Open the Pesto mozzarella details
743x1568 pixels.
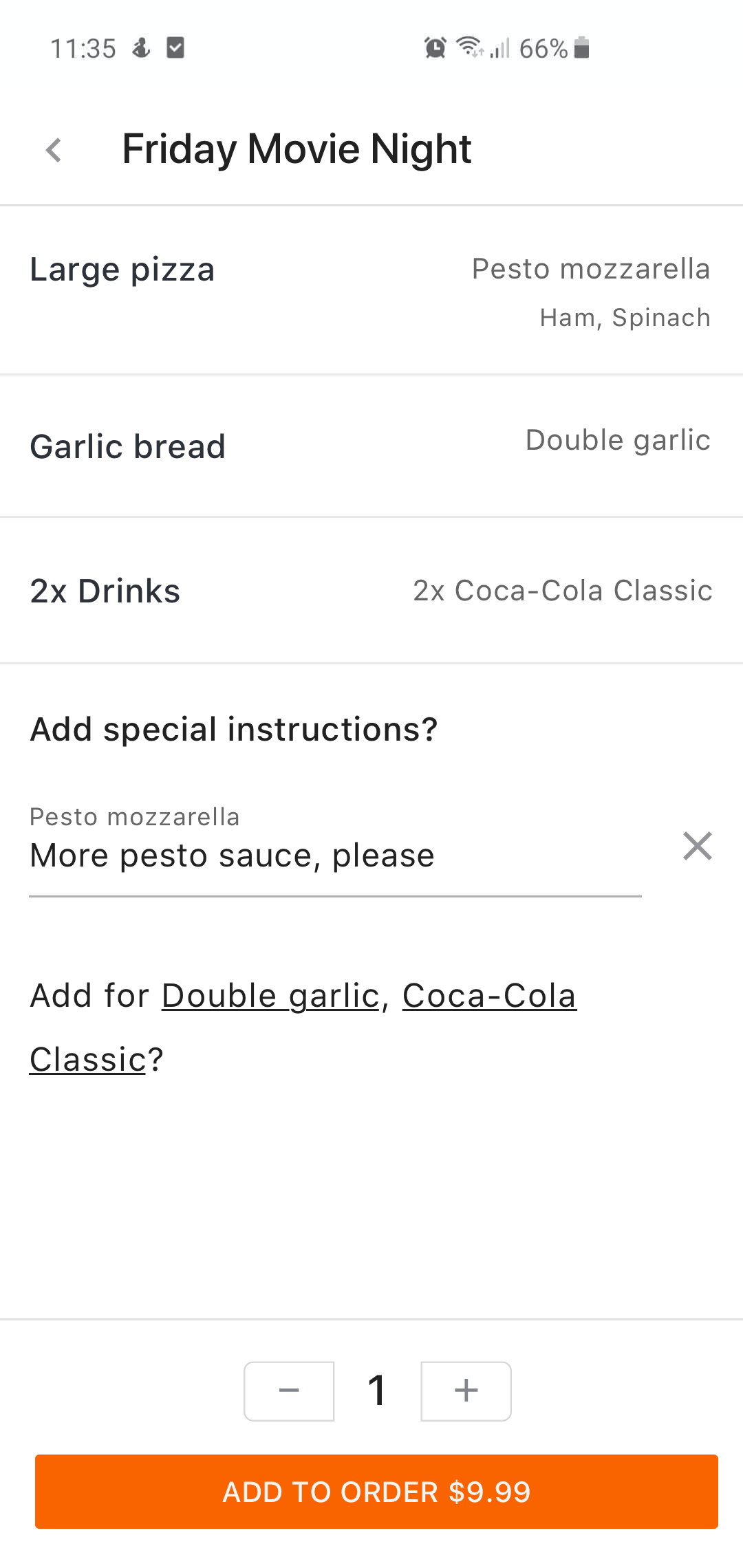(591, 268)
